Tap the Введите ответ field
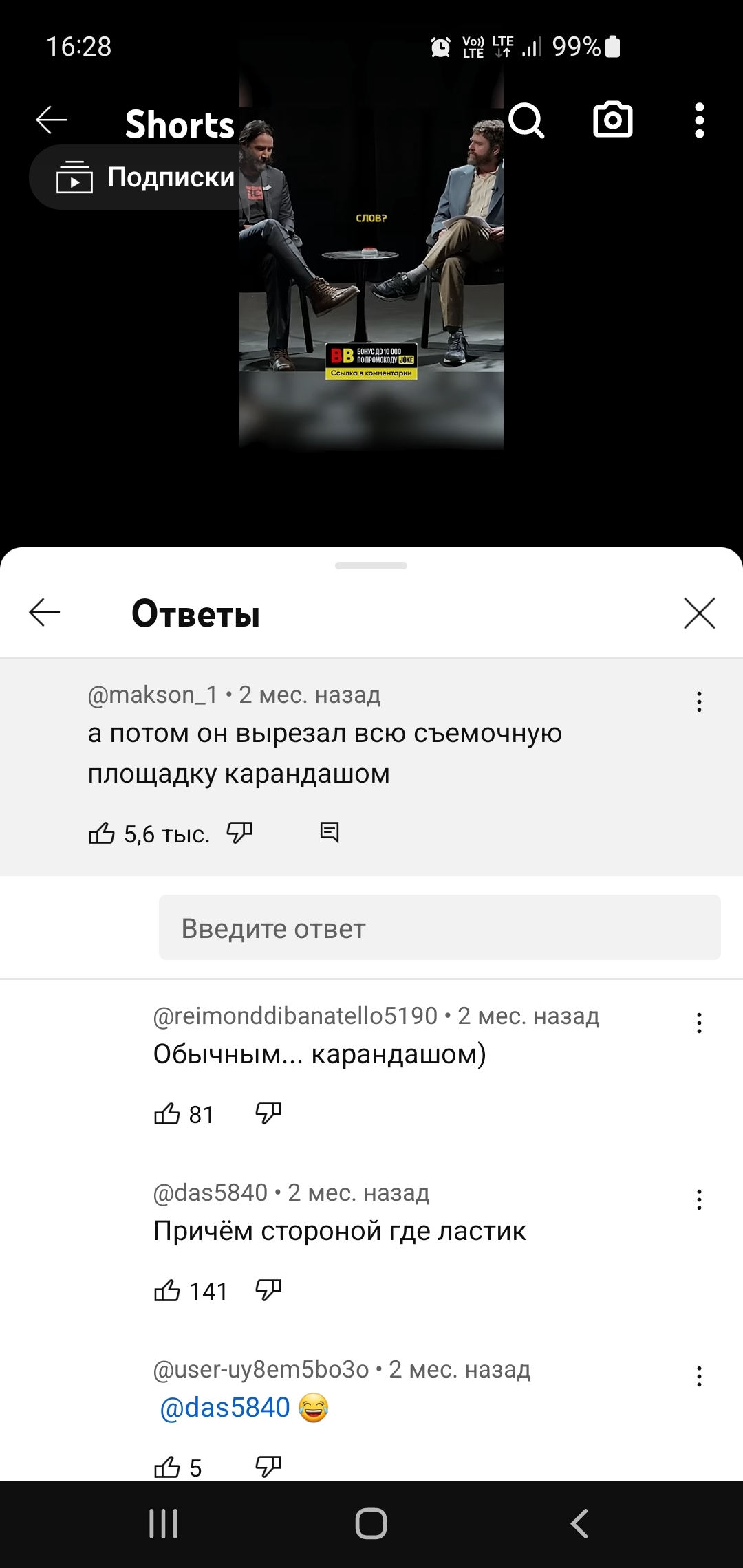The image size is (743, 1568). 439,928
